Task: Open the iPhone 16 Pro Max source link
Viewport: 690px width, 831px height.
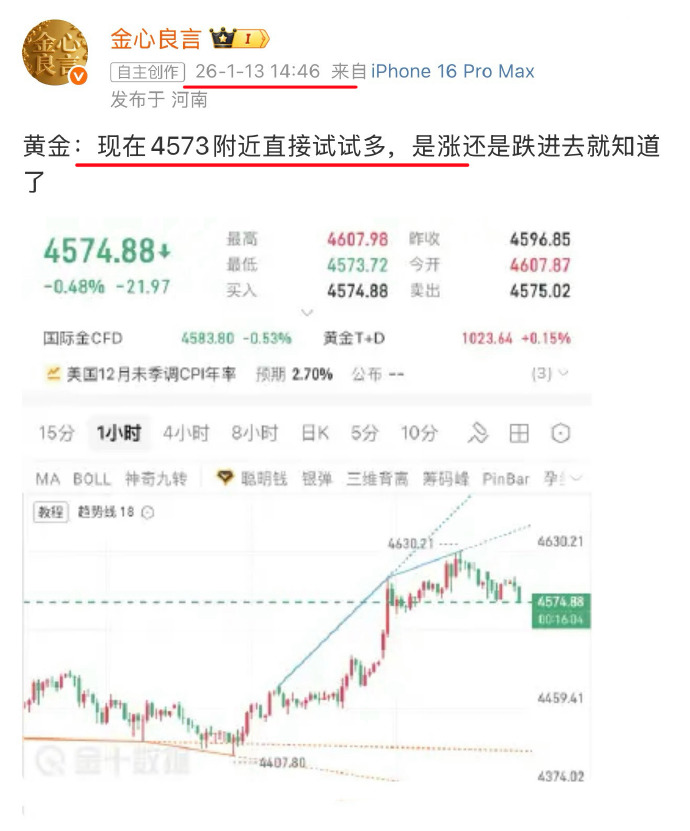Action: 452,72
